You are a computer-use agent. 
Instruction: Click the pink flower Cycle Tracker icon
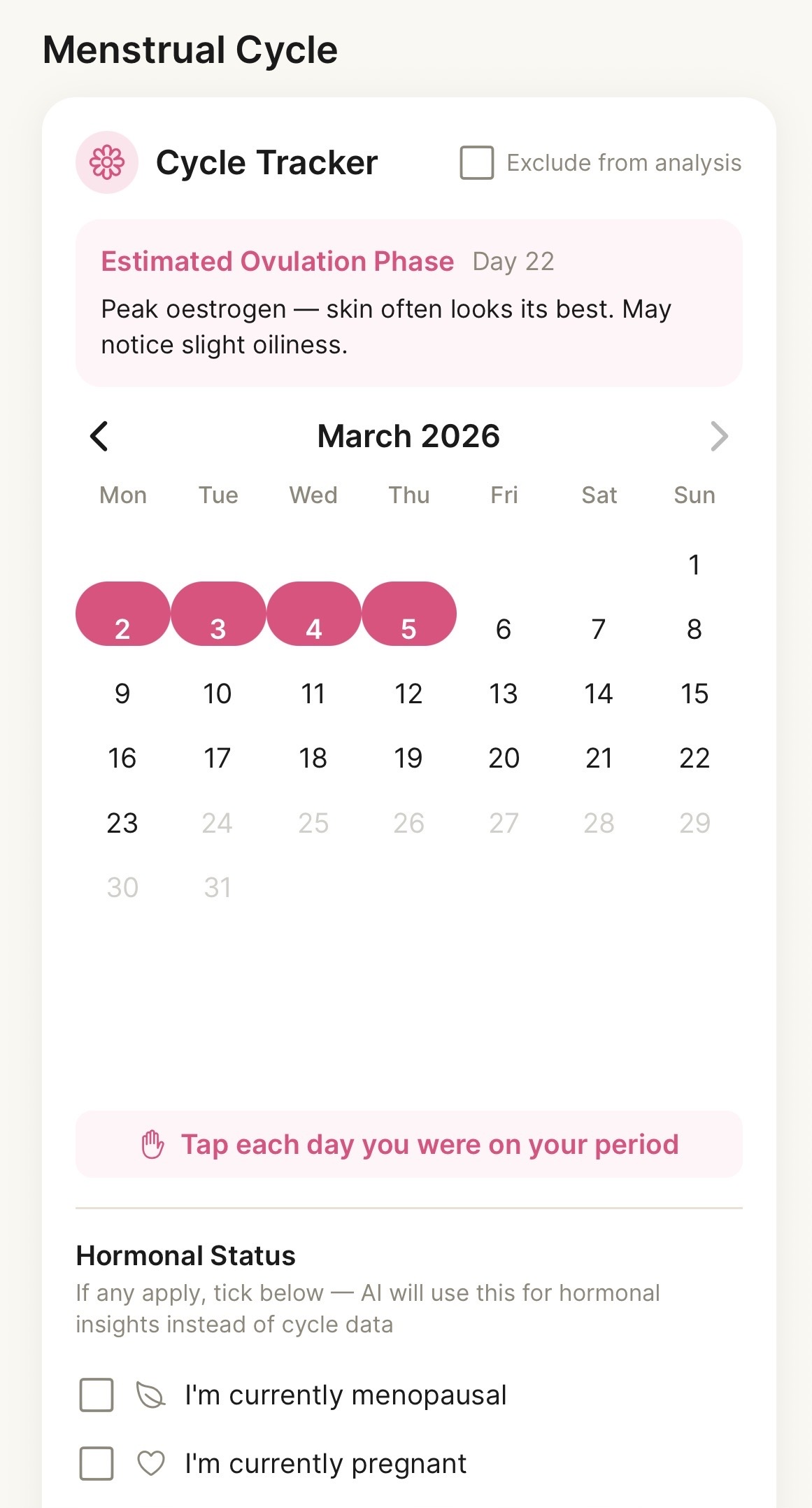click(x=106, y=162)
